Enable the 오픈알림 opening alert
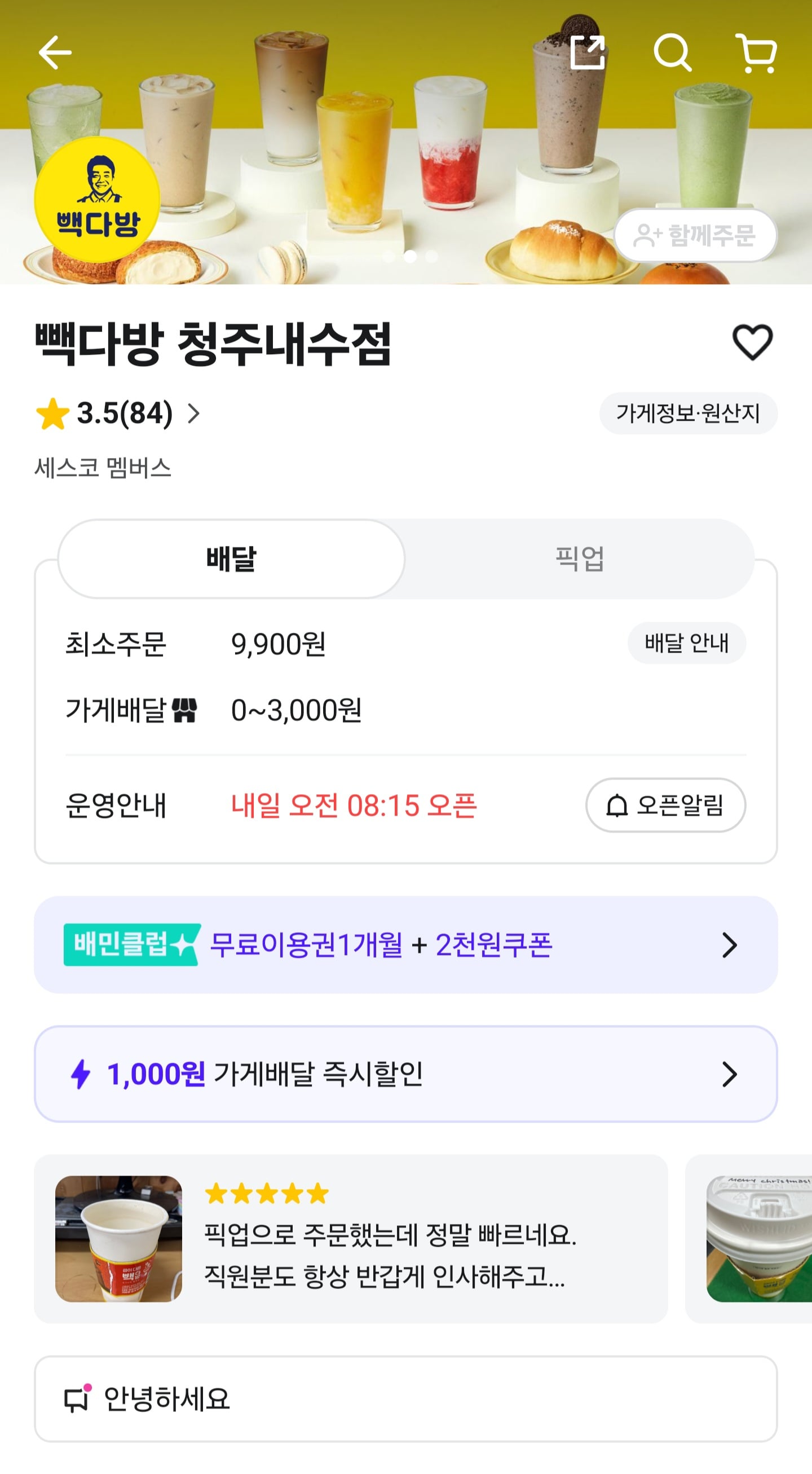 coord(665,805)
